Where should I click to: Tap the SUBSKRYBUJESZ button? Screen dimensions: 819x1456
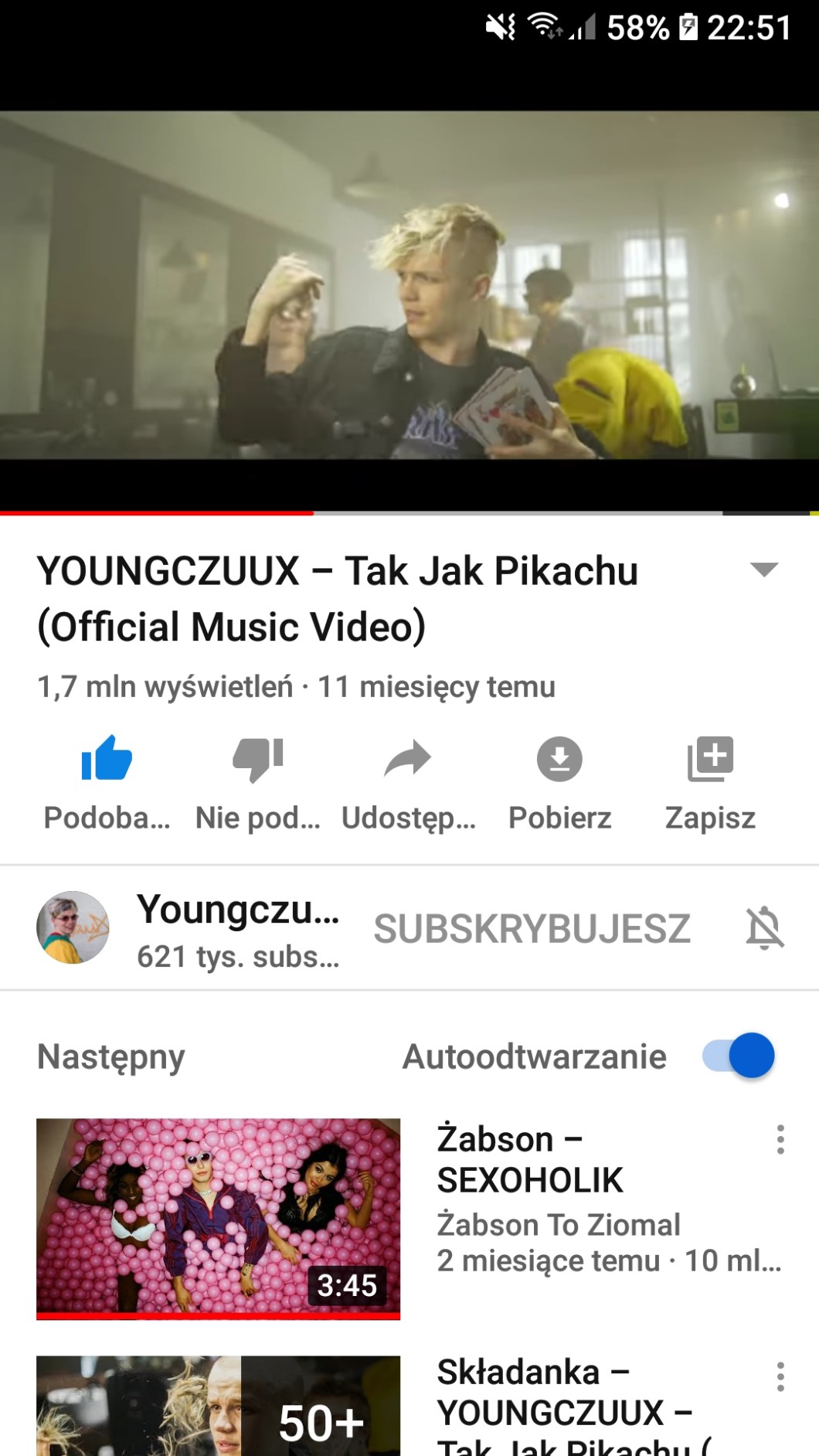(x=532, y=928)
